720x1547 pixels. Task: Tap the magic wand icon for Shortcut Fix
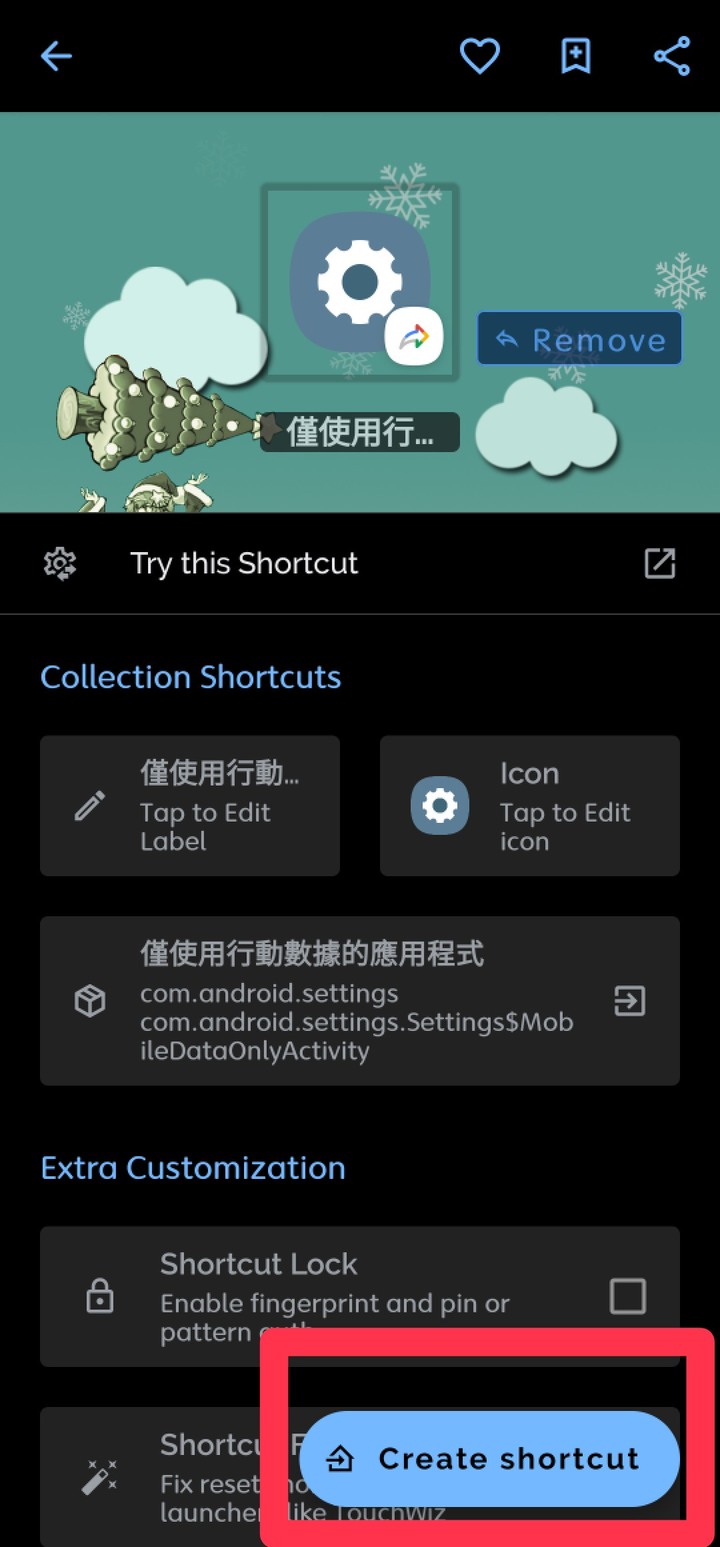click(99, 1459)
